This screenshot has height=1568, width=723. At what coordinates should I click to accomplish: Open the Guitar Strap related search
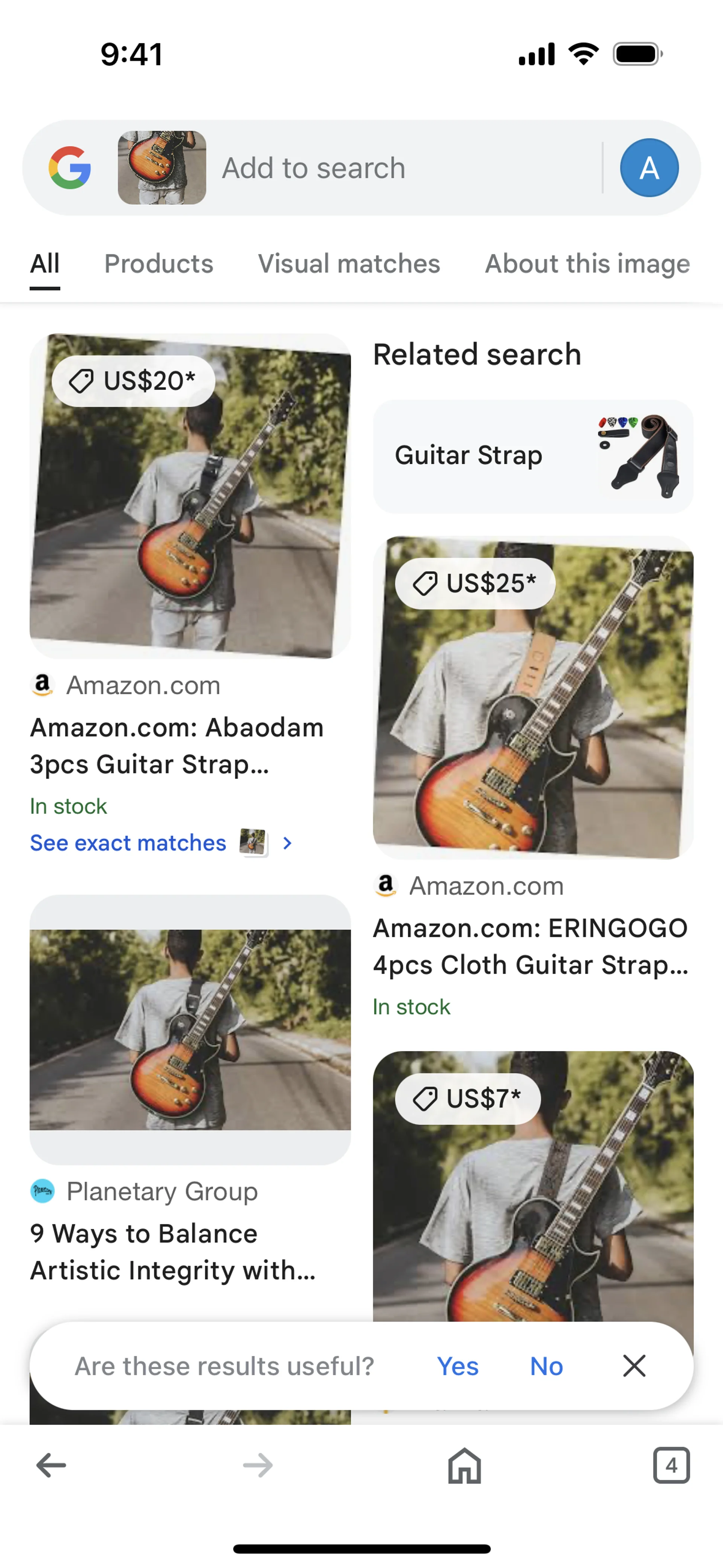pyautogui.click(x=532, y=456)
